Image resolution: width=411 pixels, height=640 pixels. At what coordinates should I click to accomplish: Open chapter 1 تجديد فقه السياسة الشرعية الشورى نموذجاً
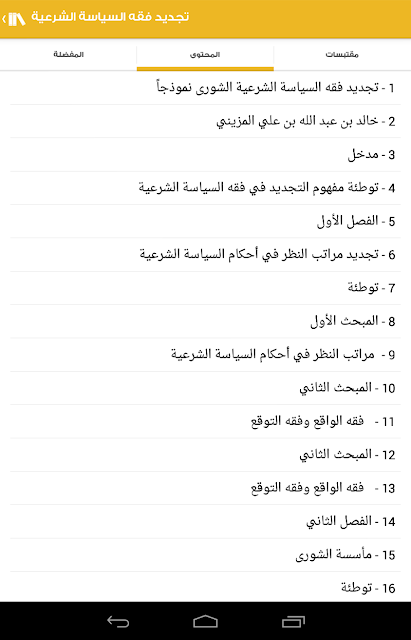[x=205, y=88]
